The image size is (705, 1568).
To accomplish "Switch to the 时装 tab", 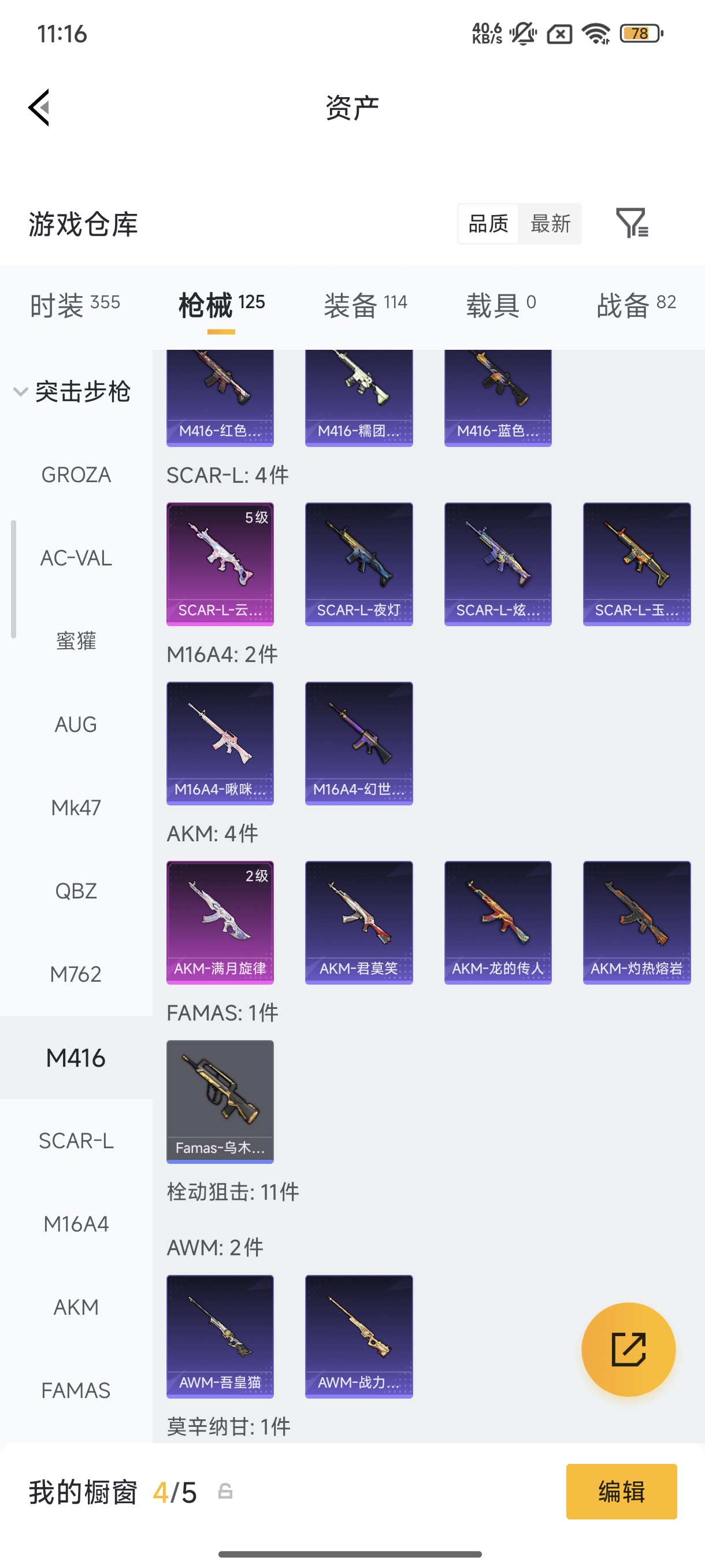I will [76, 305].
